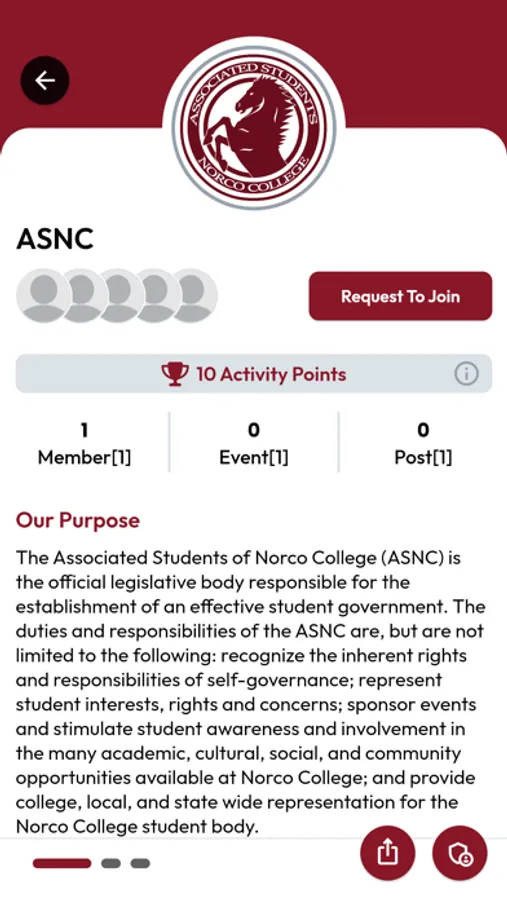Tap Request To Join button
The height and width of the screenshot is (900, 507).
pos(400,296)
